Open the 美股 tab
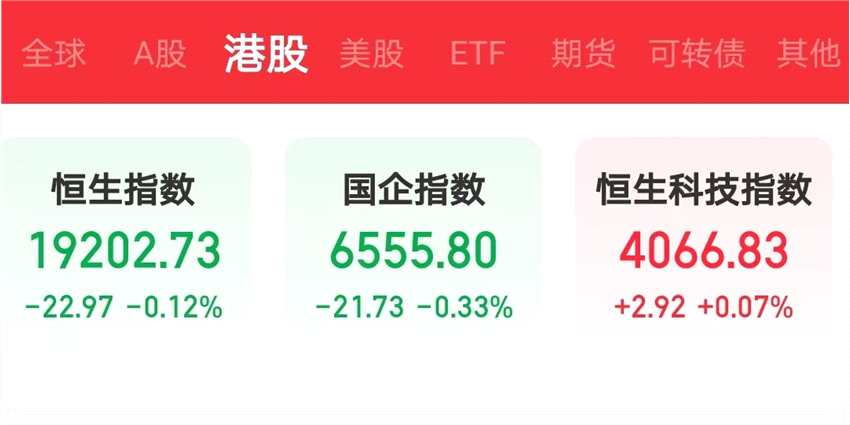The image size is (850, 425). point(371,53)
